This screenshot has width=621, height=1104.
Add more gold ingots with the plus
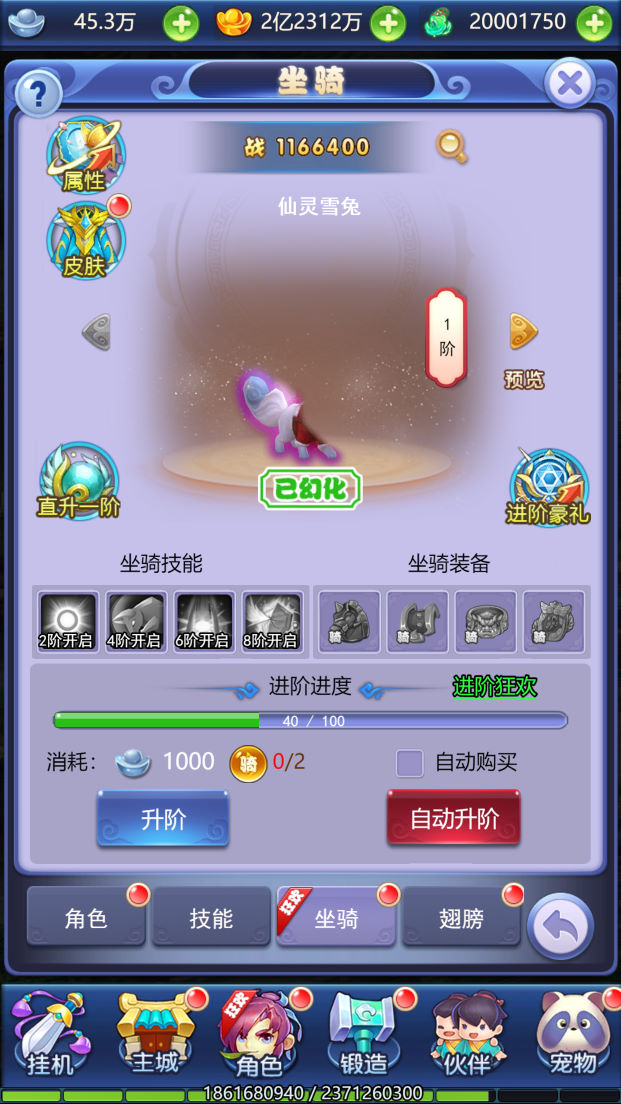[x=388, y=23]
